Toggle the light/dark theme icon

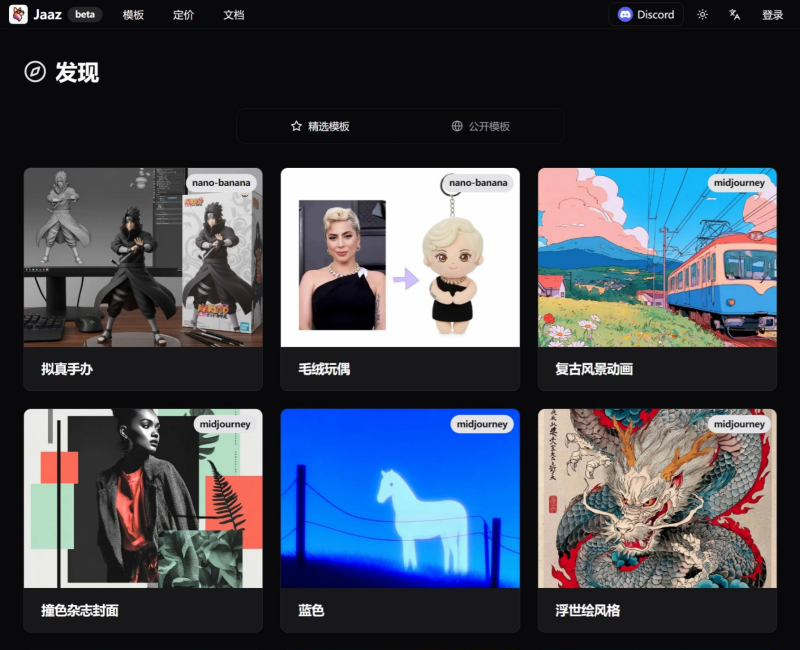[x=702, y=15]
